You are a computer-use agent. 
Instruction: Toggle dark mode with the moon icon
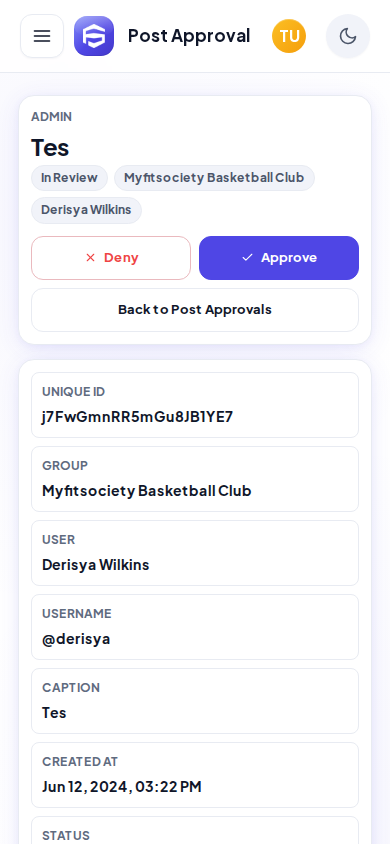point(348,36)
